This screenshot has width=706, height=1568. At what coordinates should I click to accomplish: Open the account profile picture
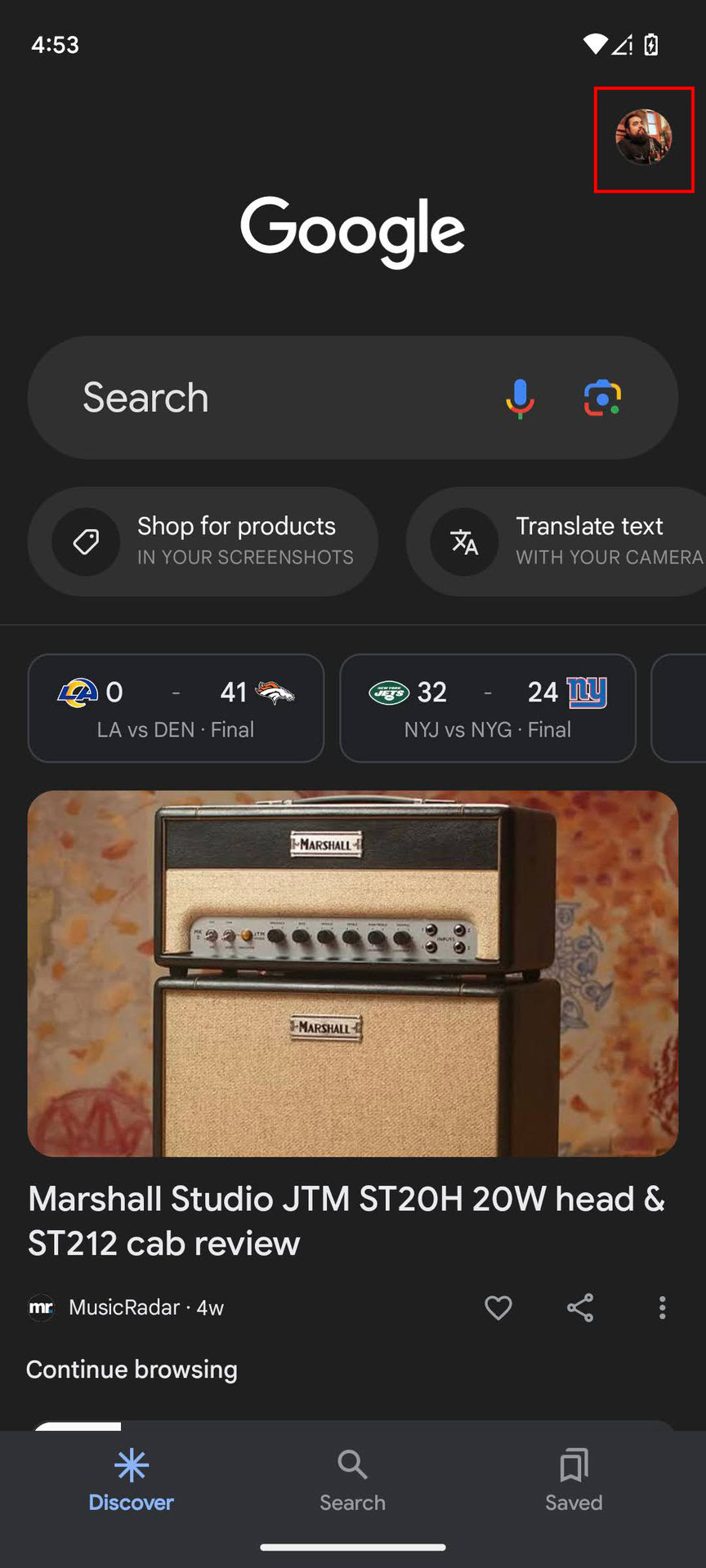[x=643, y=139]
